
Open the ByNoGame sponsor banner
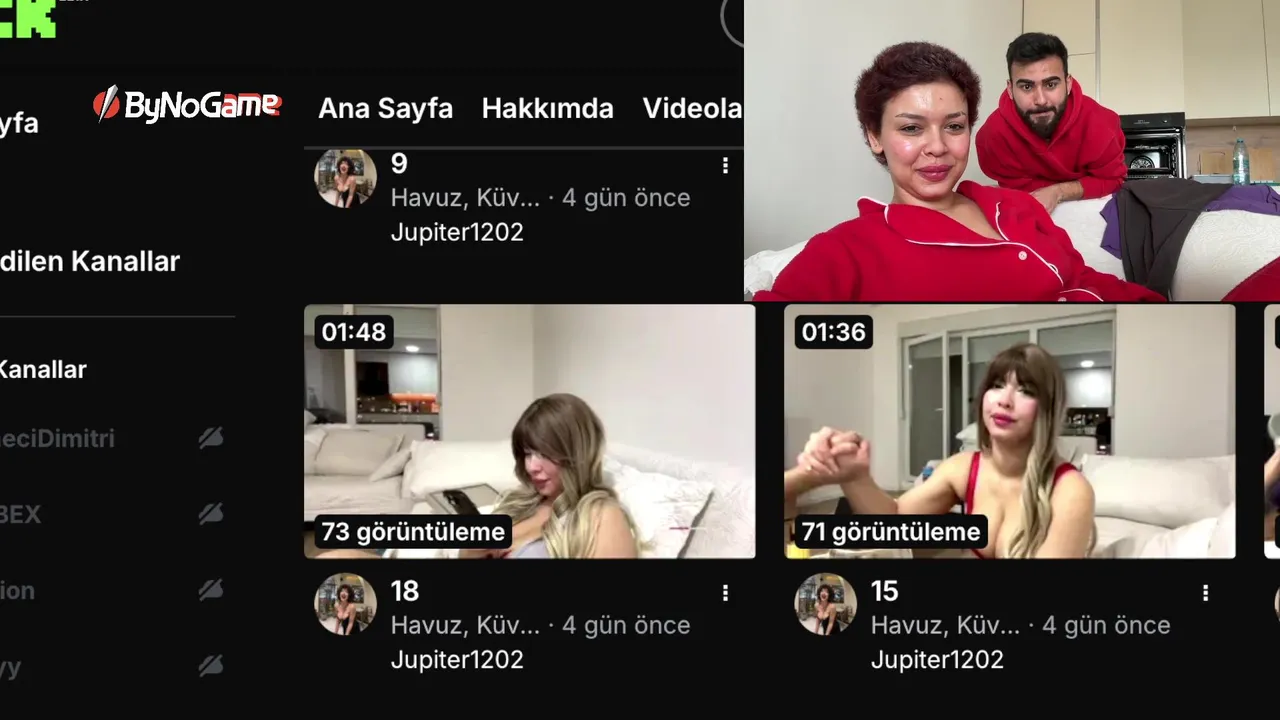tap(188, 105)
